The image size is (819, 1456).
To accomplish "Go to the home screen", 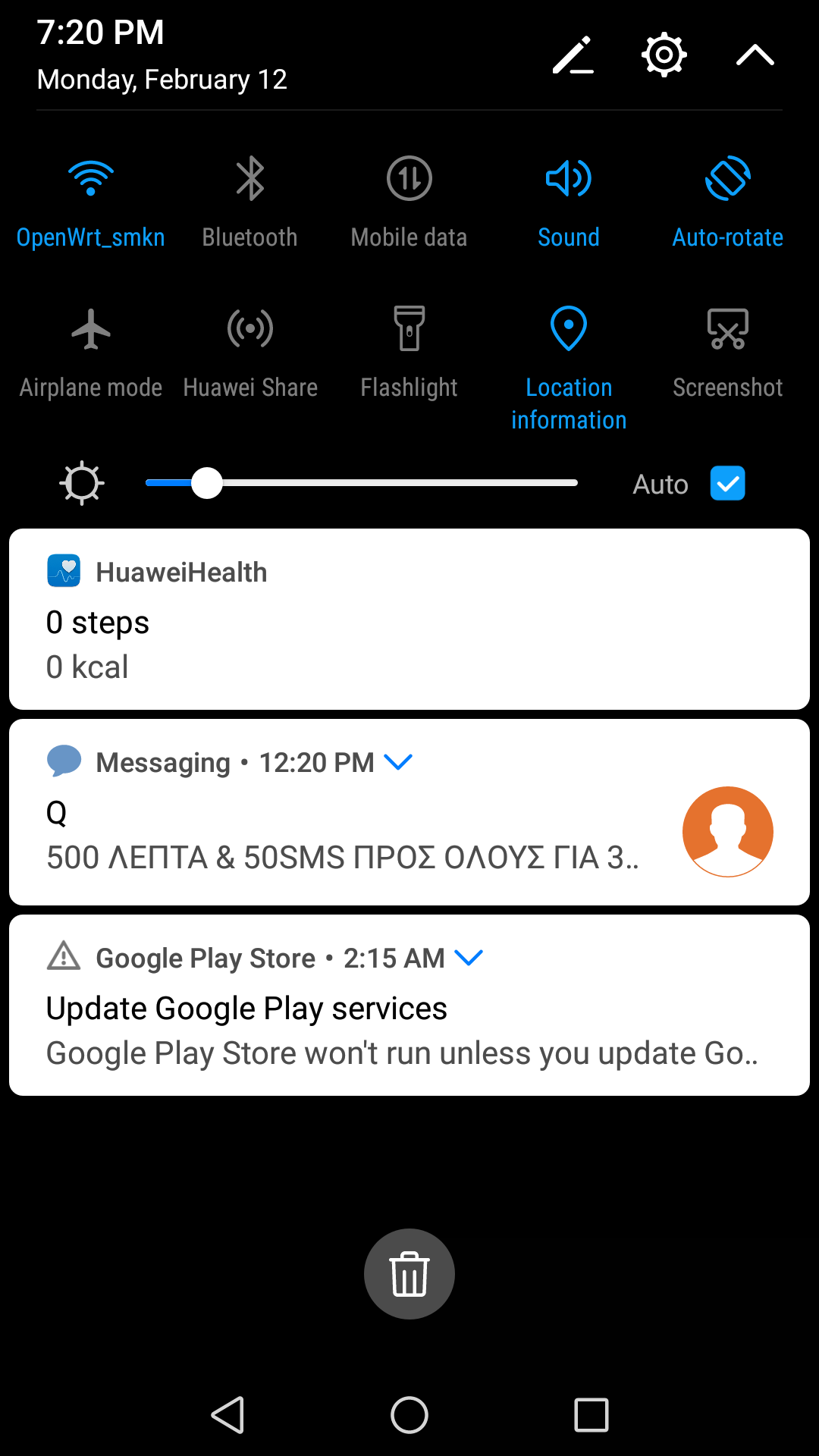I will [x=409, y=1415].
